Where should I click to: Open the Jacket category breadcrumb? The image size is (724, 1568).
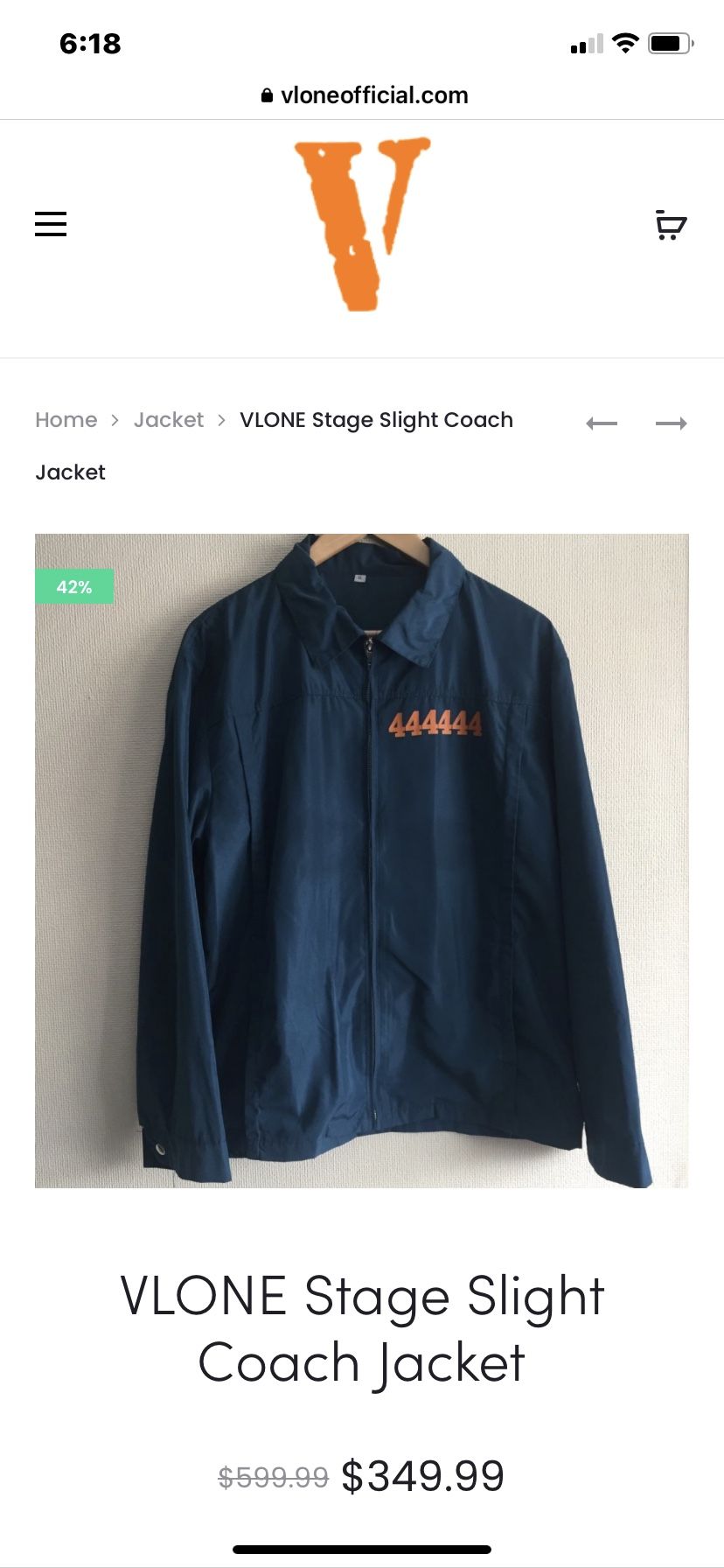(169, 420)
